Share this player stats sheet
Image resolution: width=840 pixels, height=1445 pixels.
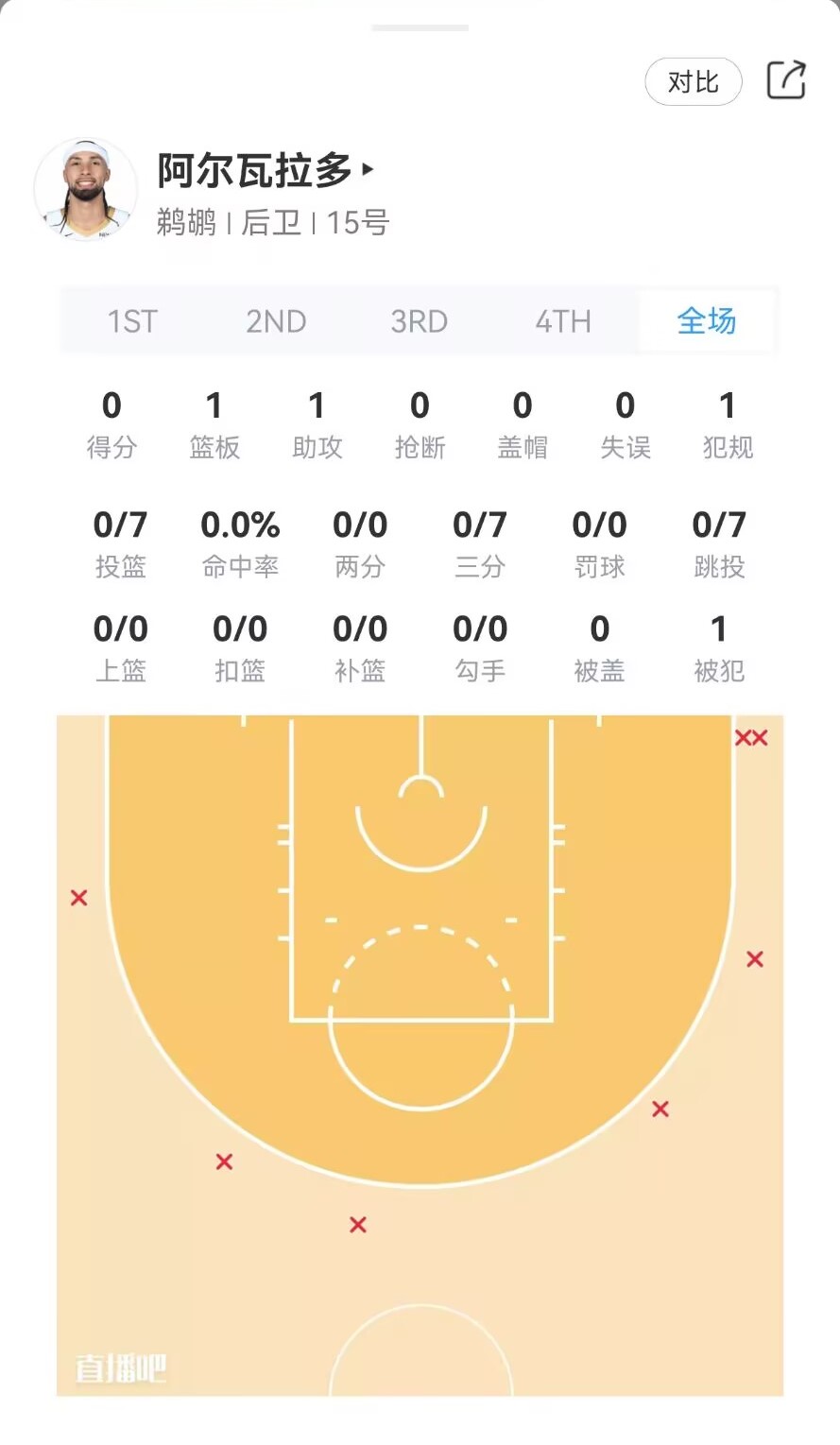pos(785,80)
